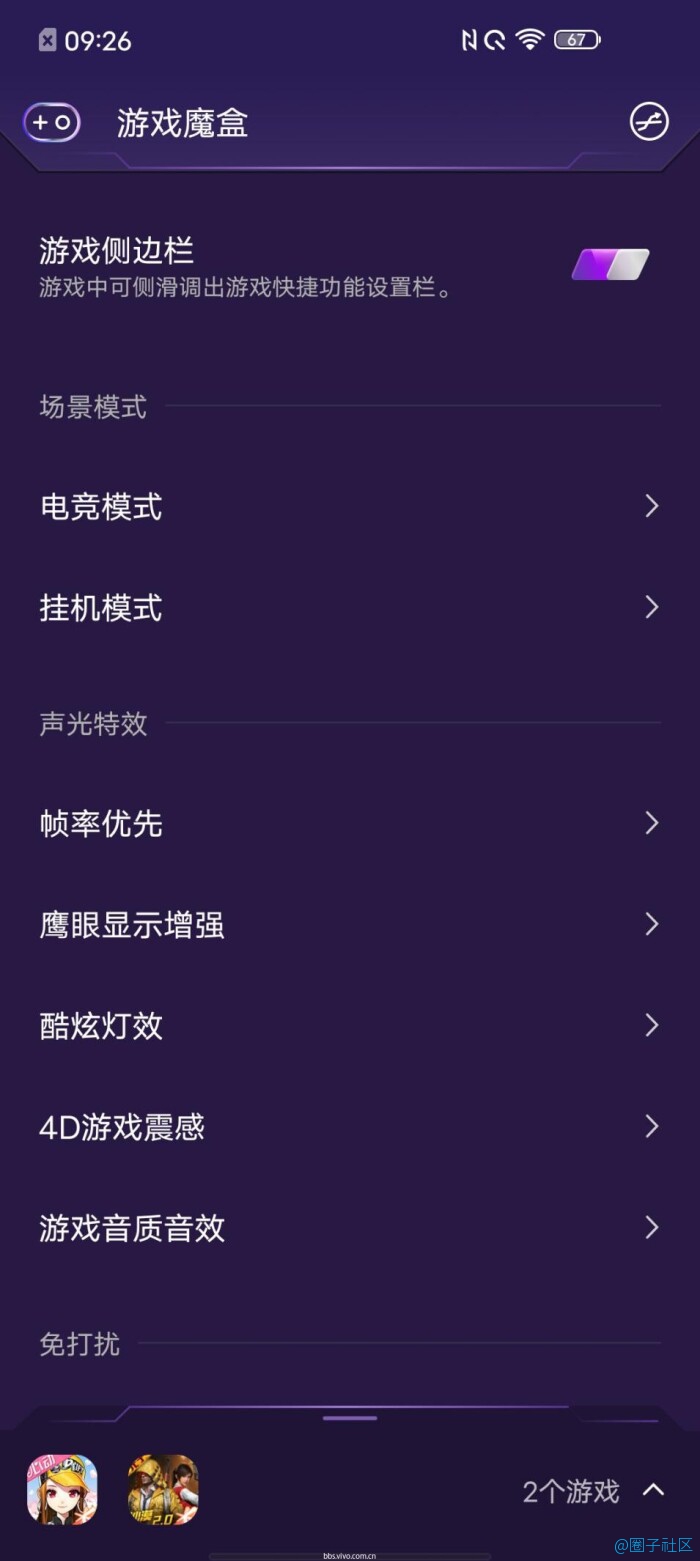Open 游戏音质音效 settings
This screenshot has width=700, height=1561.
coord(350,1228)
